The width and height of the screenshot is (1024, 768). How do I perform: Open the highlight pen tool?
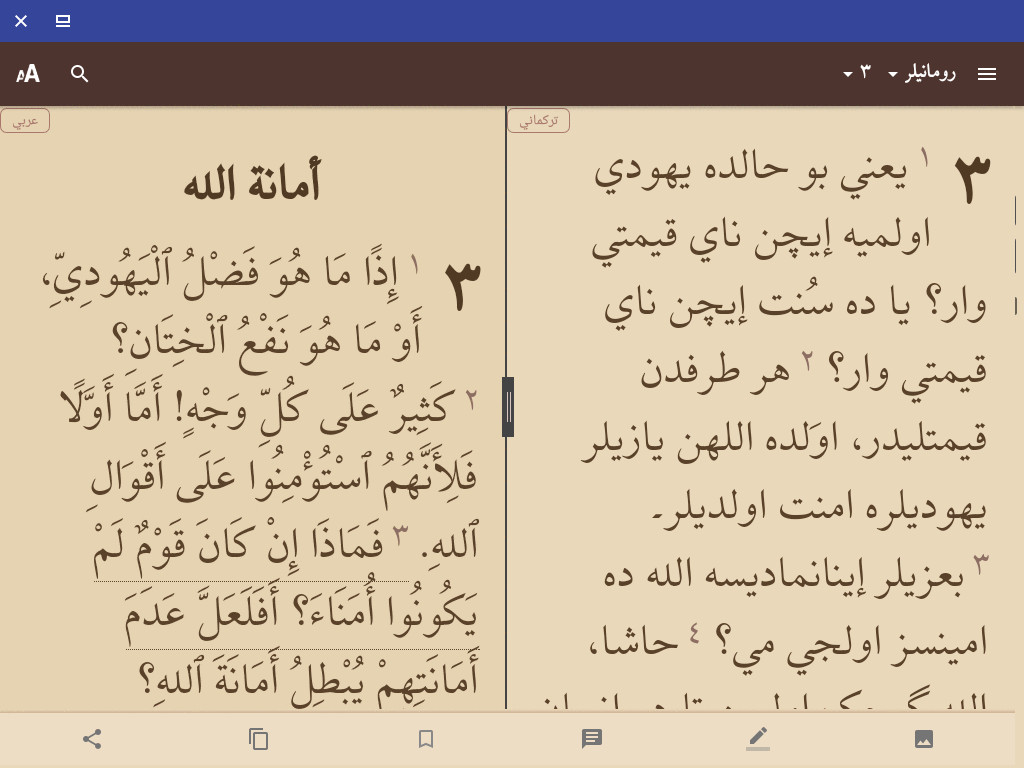[x=758, y=739]
